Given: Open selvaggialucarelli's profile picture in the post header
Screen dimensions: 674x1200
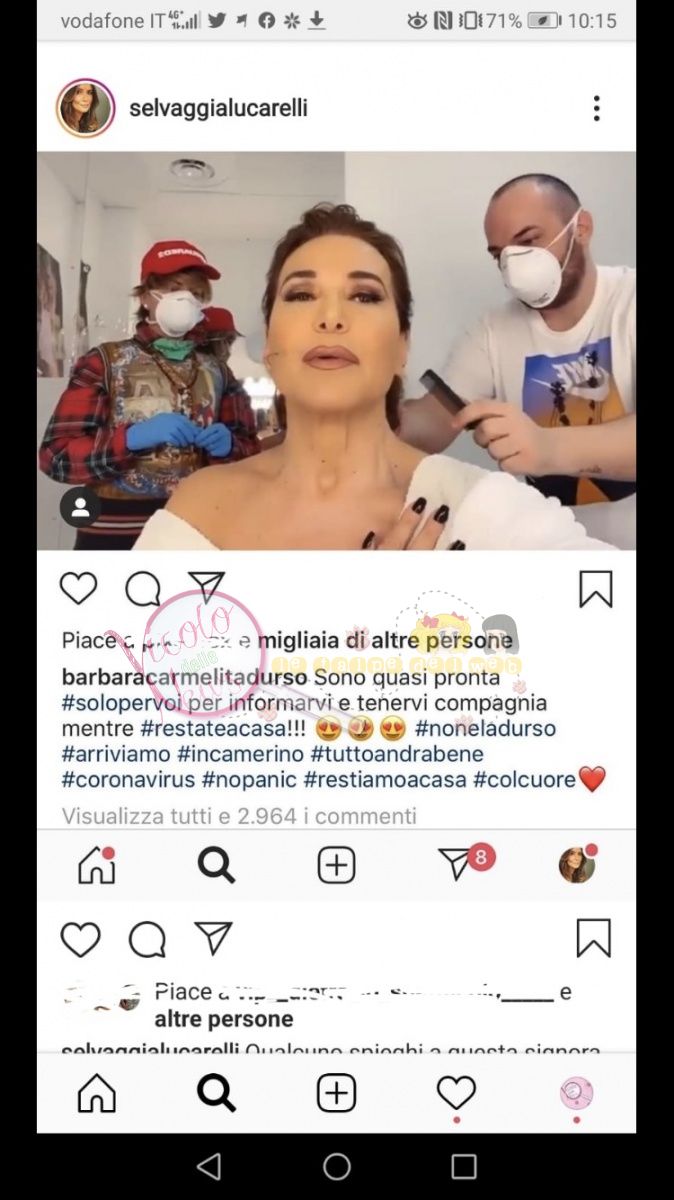Looking at the screenshot, I should (85, 108).
